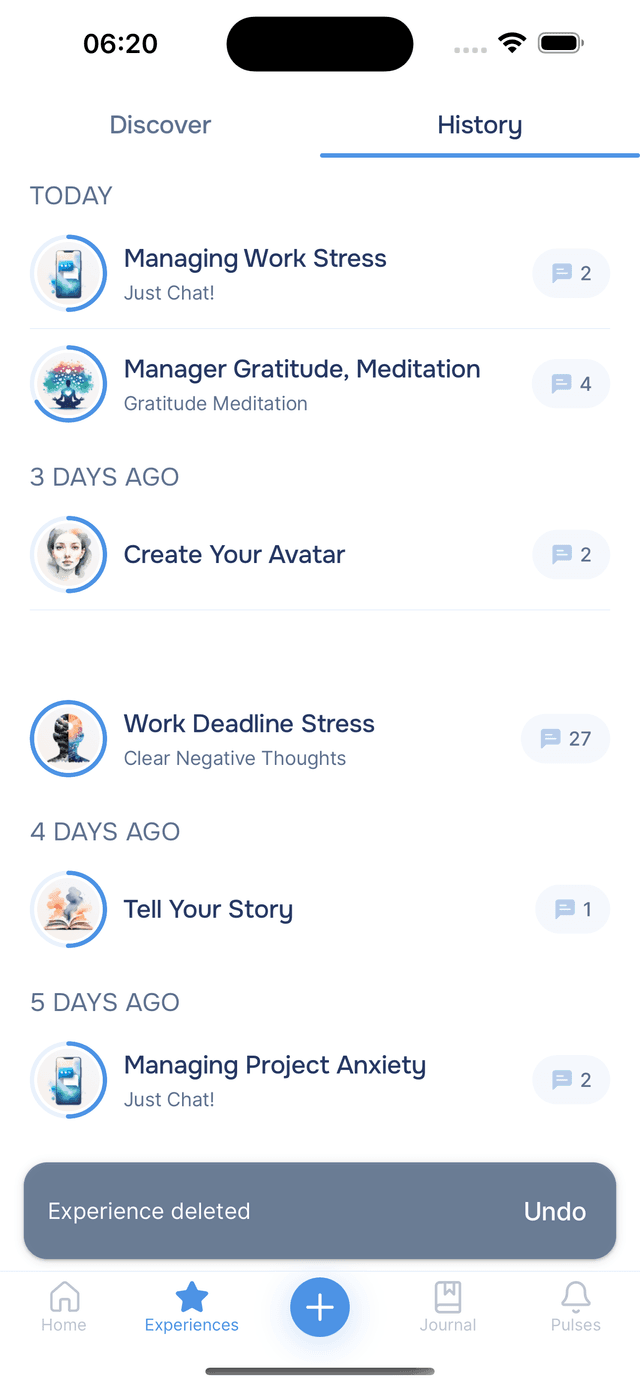Open the Pulses tab

(575, 1308)
